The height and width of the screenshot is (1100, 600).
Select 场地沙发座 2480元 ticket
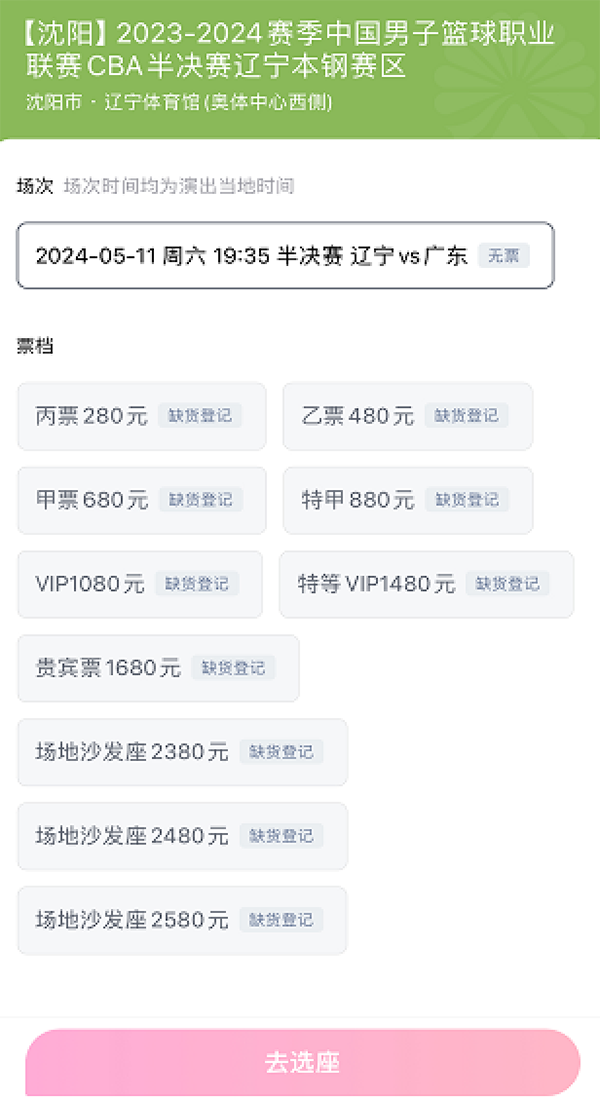[x=182, y=836]
